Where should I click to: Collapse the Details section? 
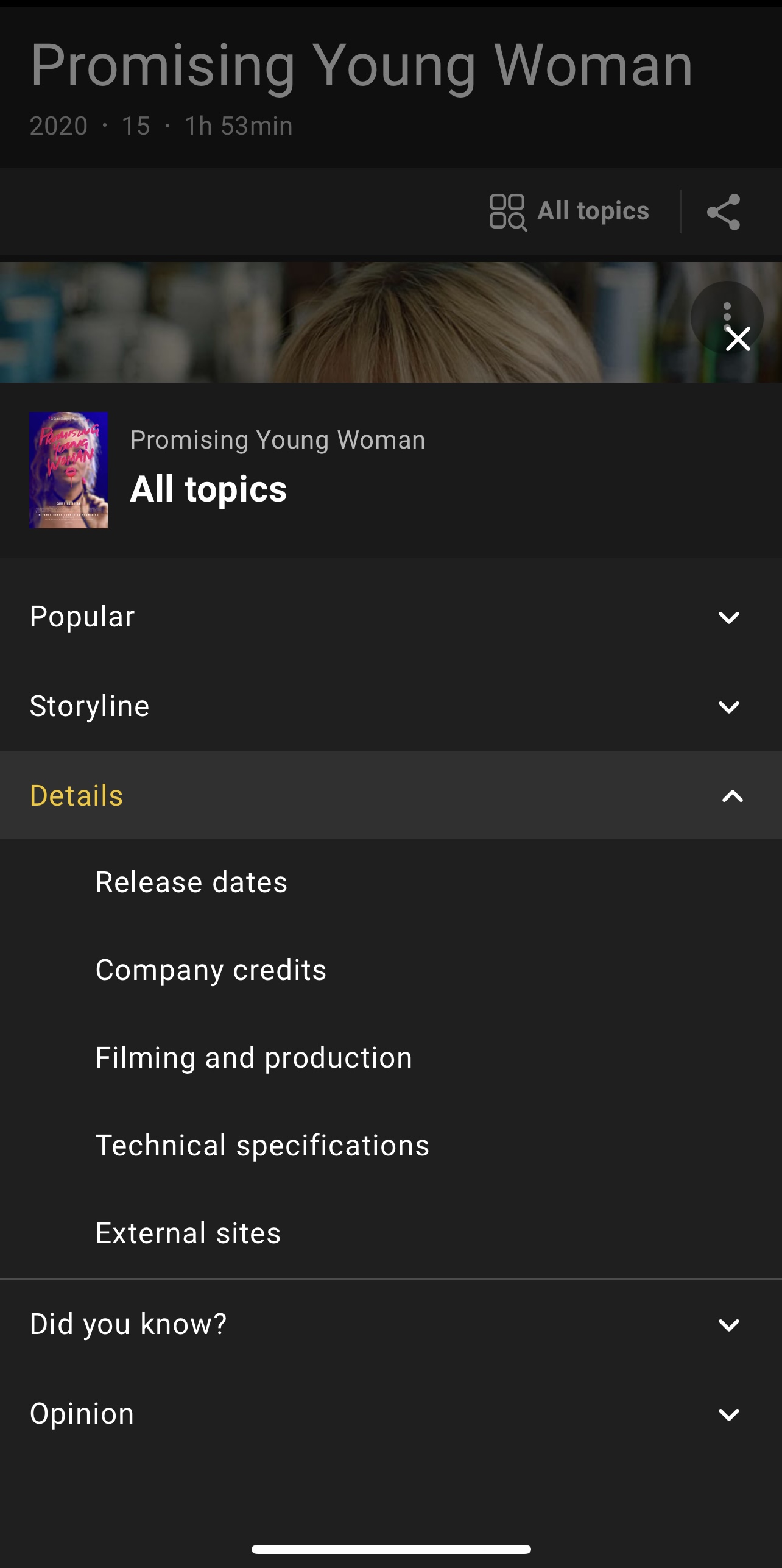[390, 795]
